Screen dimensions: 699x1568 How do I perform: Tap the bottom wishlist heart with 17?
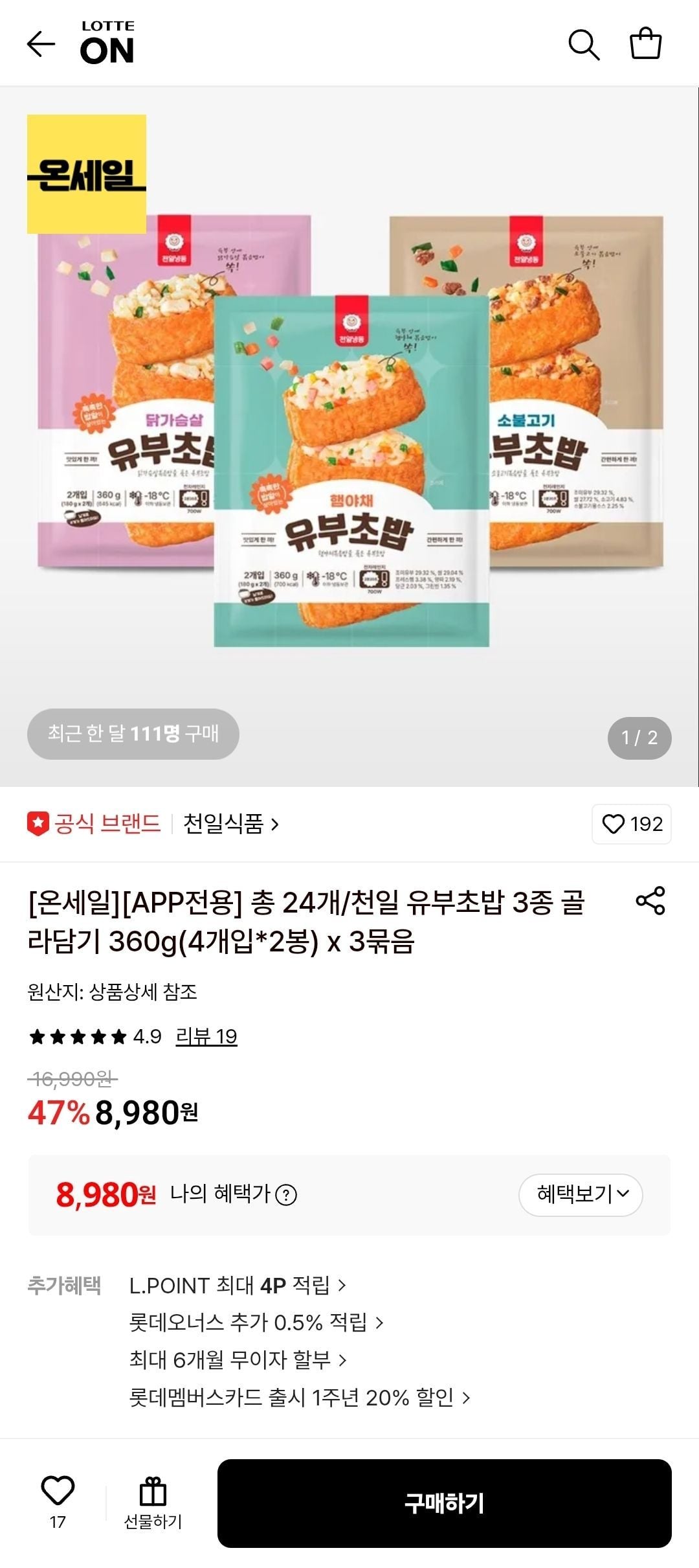click(x=58, y=1503)
